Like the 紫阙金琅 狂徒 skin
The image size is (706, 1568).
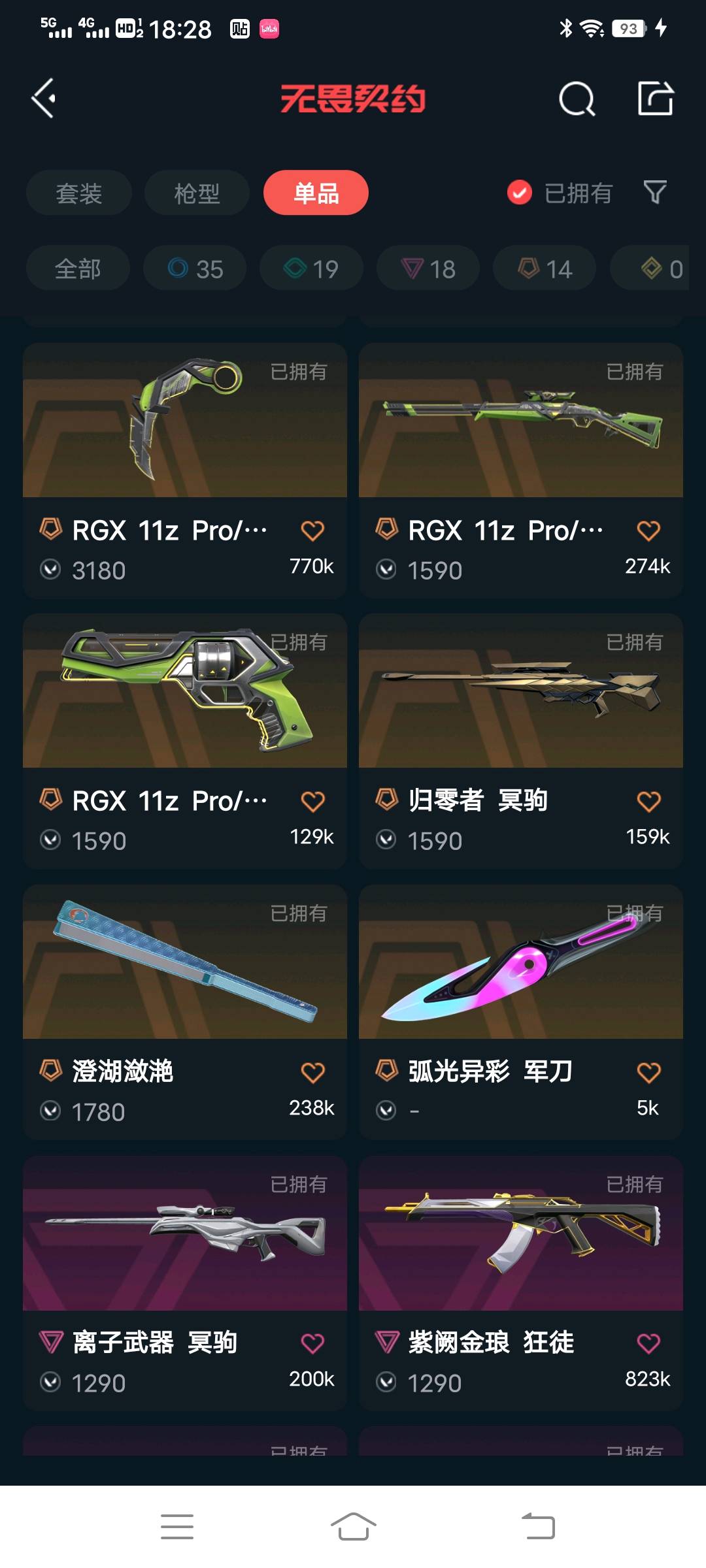point(648,1343)
